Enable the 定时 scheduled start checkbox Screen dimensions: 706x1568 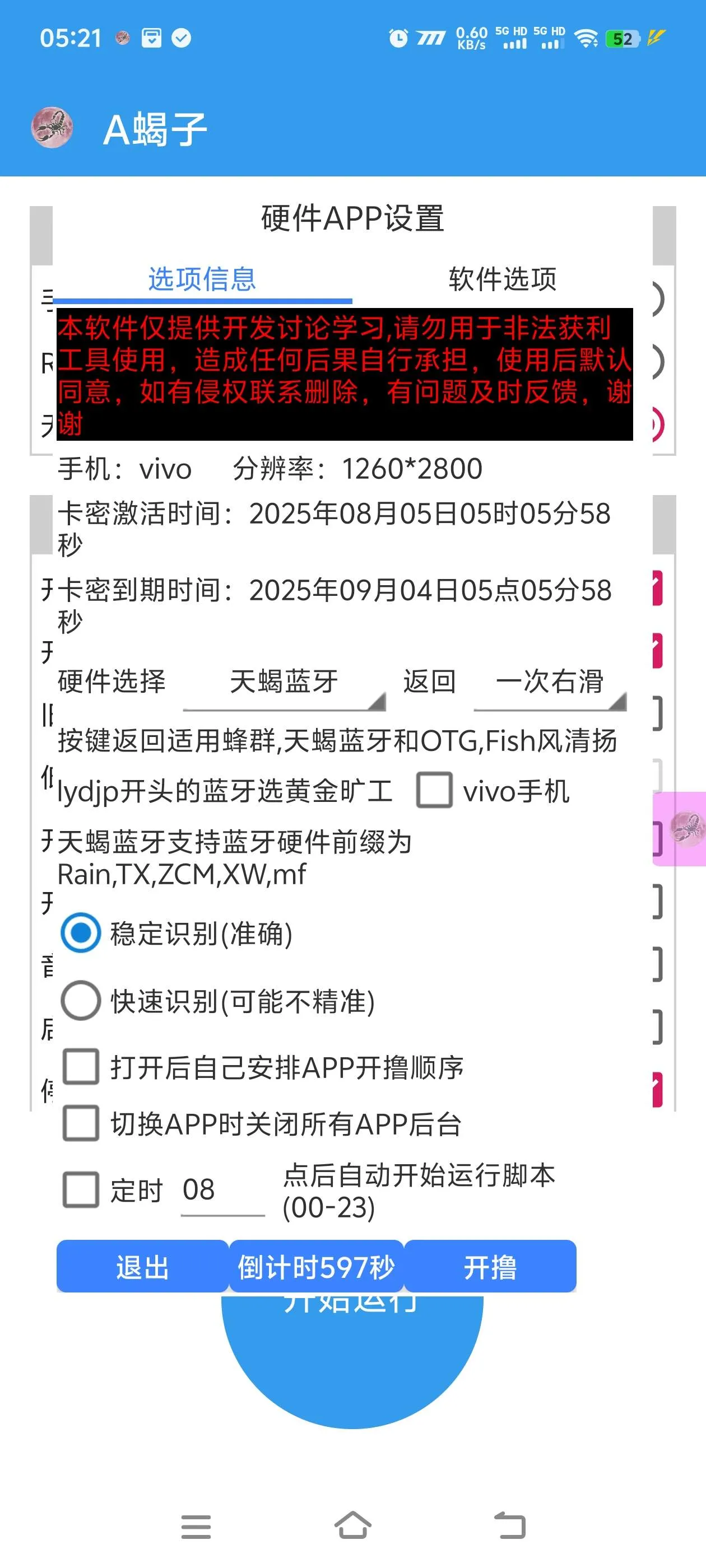[80, 1188]
